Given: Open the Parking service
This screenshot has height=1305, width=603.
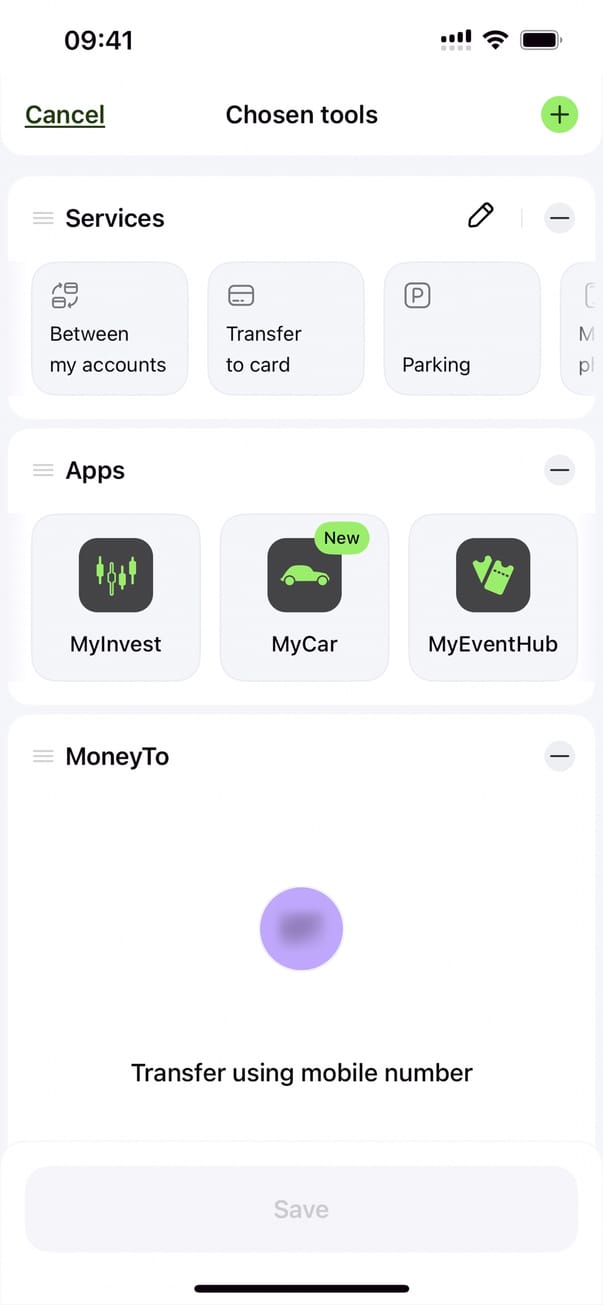Looking at the screenshot, I should point(461,328).
